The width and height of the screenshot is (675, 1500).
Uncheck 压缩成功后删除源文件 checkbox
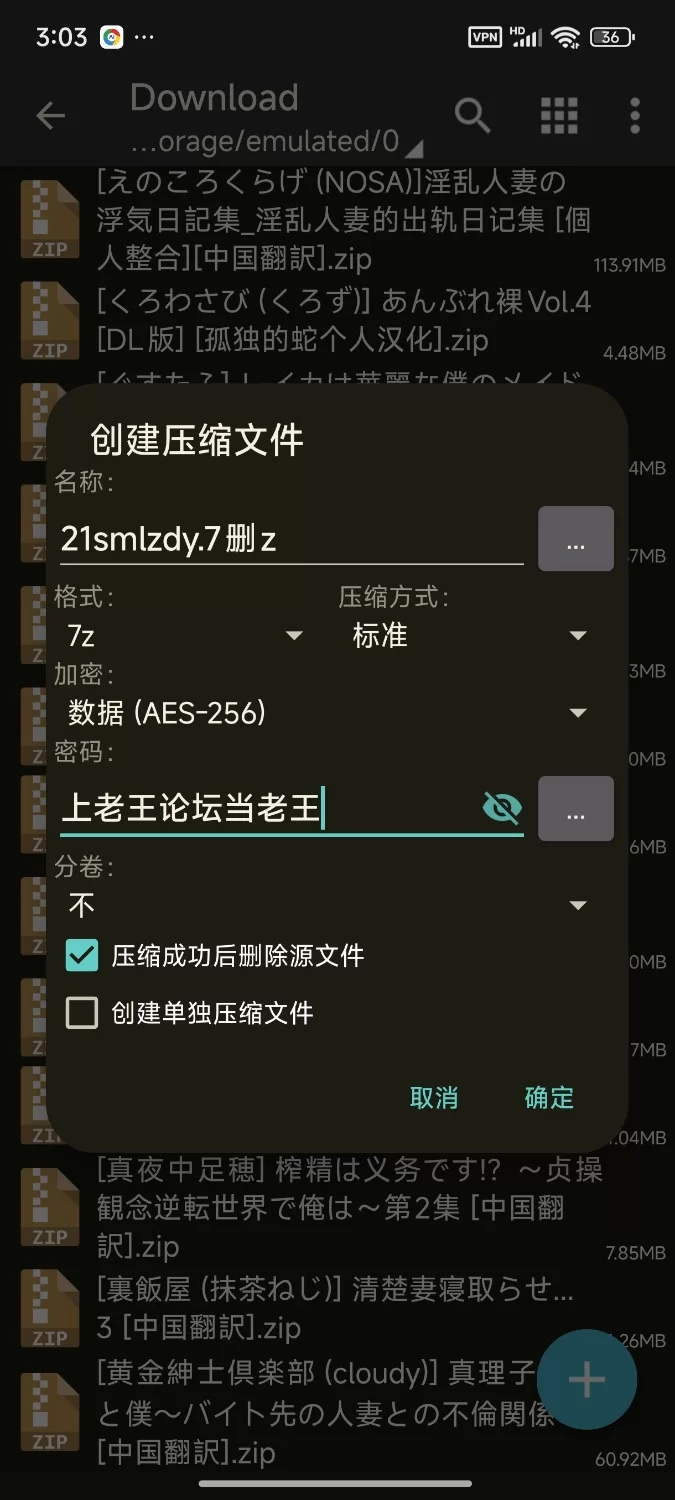coord(82,955)
